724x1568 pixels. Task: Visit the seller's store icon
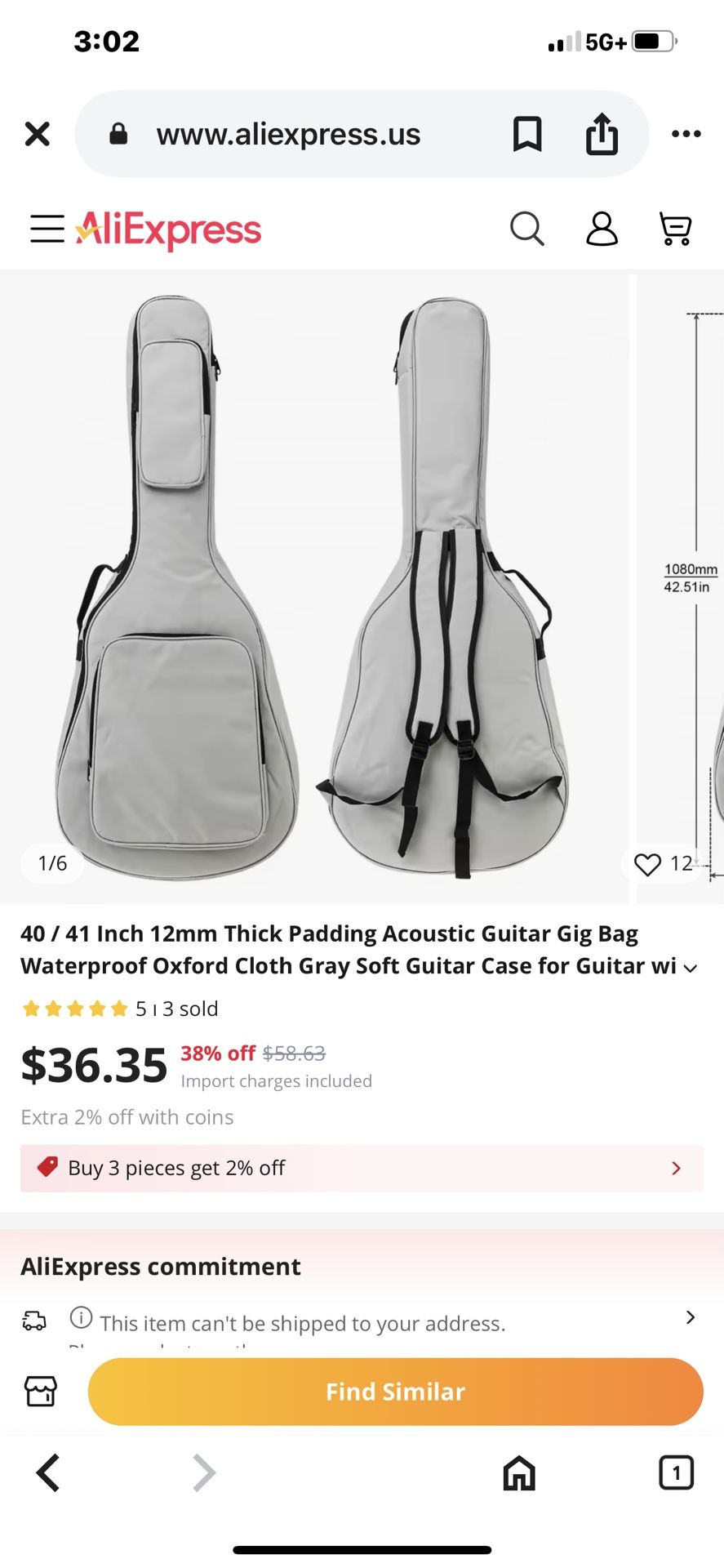click(41, 1391)
